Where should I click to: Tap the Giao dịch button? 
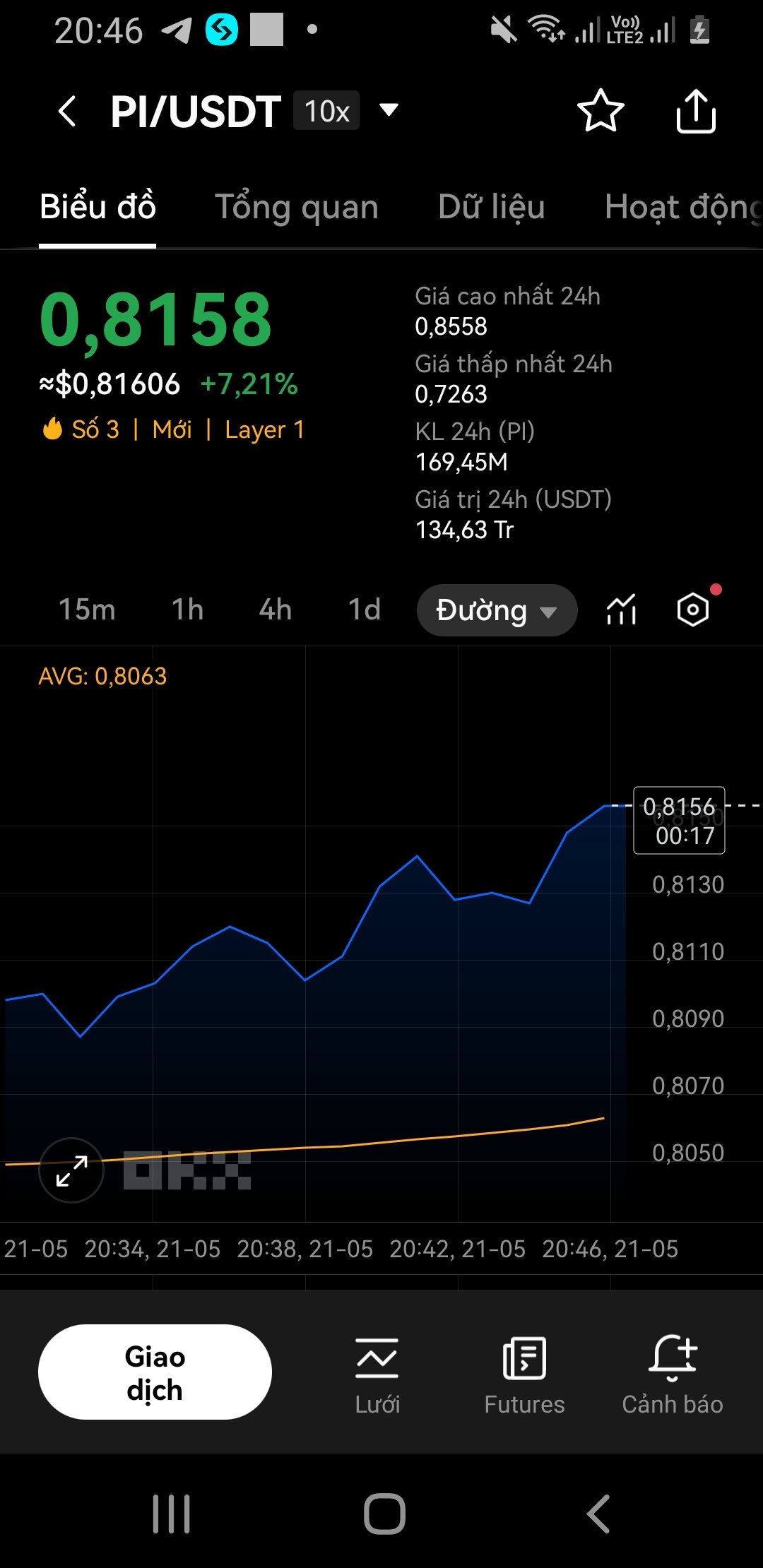pos(155,1372)
